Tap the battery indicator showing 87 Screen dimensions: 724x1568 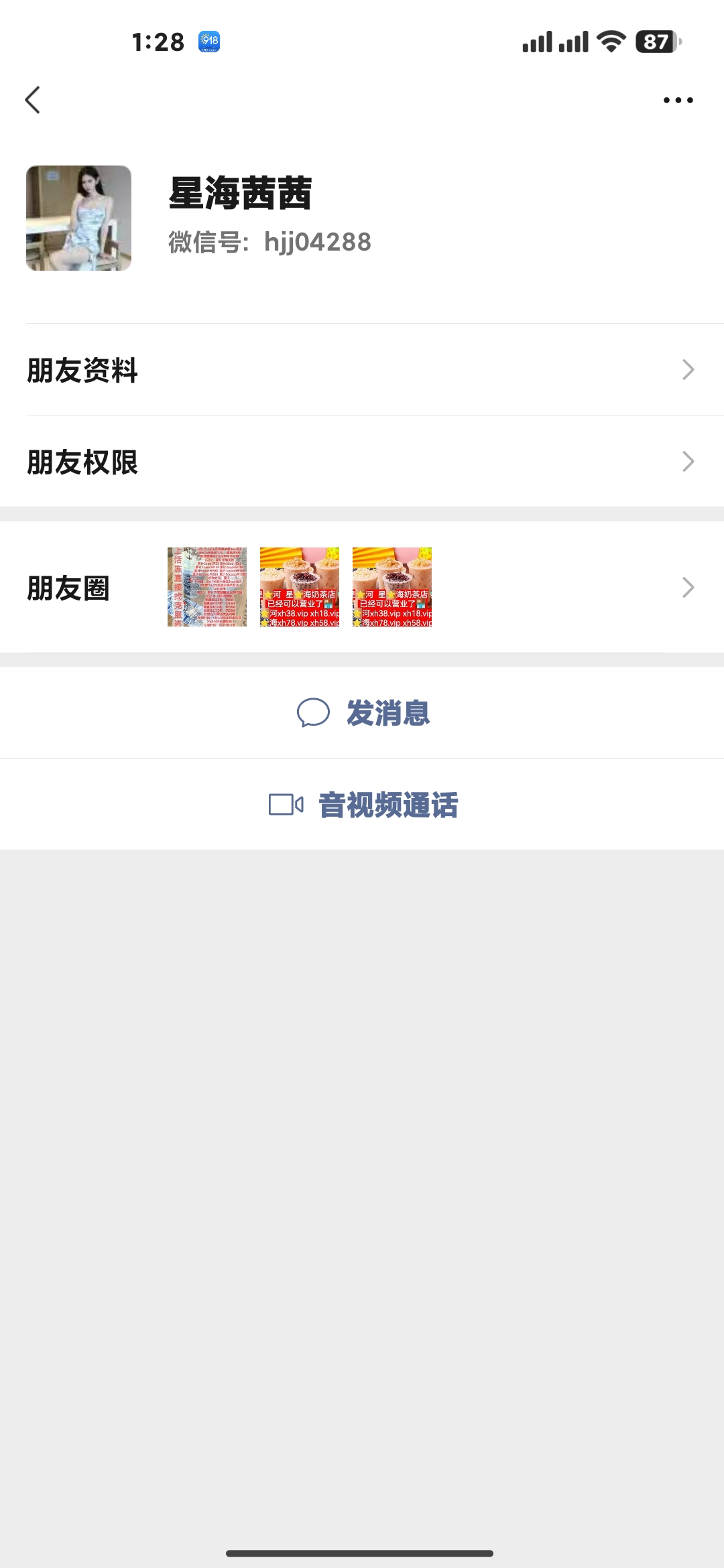652,42
